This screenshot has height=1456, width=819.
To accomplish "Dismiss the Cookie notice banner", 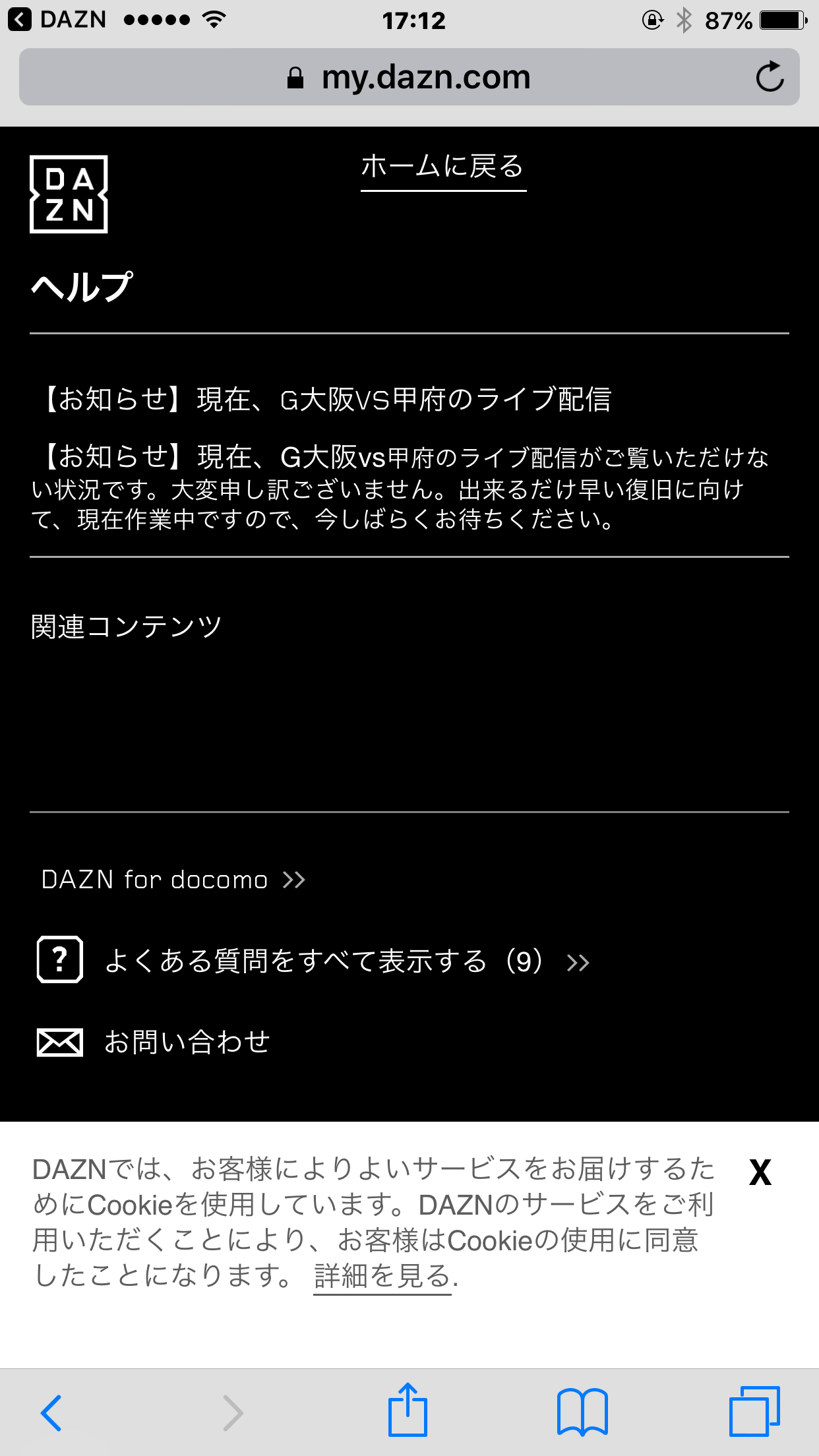I will click(x=760, y=1172).
